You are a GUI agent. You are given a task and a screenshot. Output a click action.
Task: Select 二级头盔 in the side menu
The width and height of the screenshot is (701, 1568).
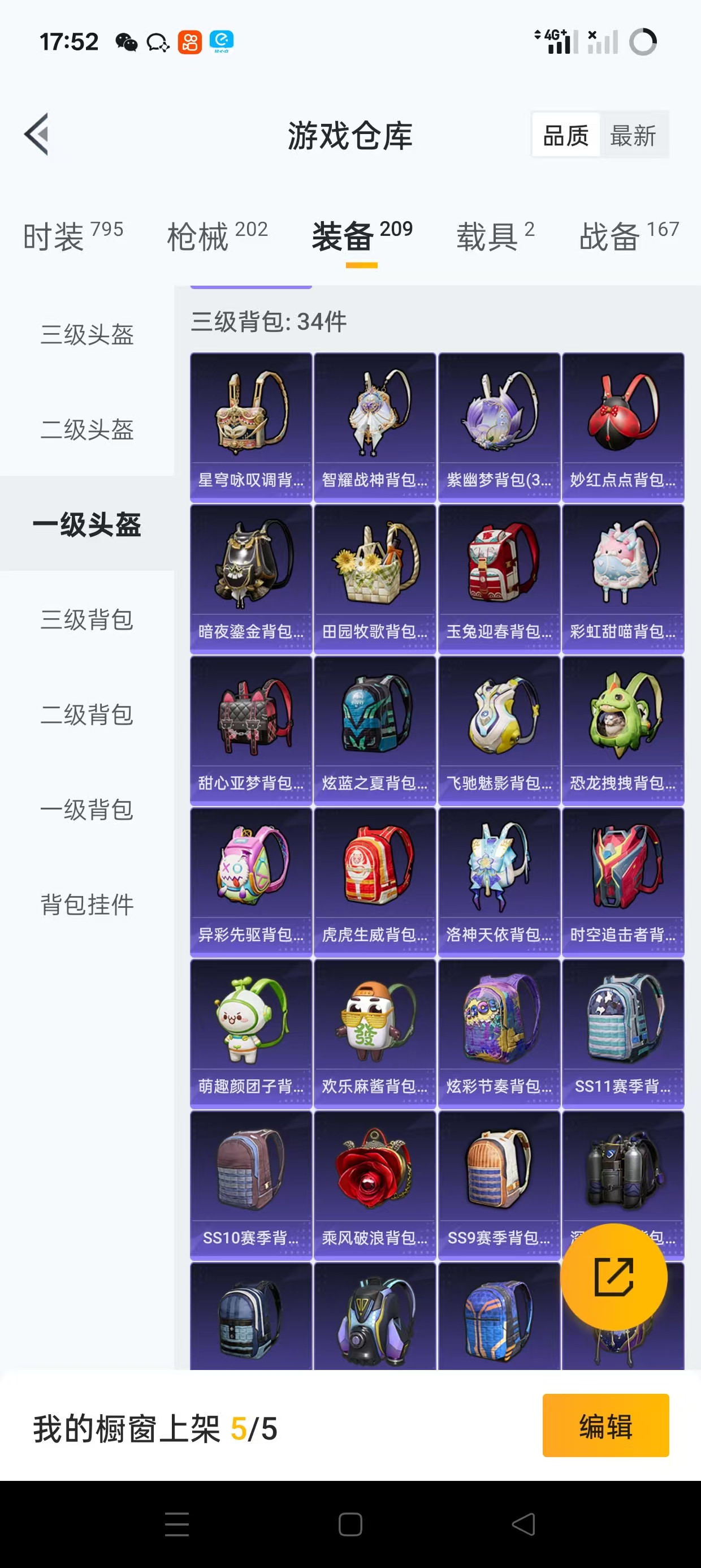[87, 429]
